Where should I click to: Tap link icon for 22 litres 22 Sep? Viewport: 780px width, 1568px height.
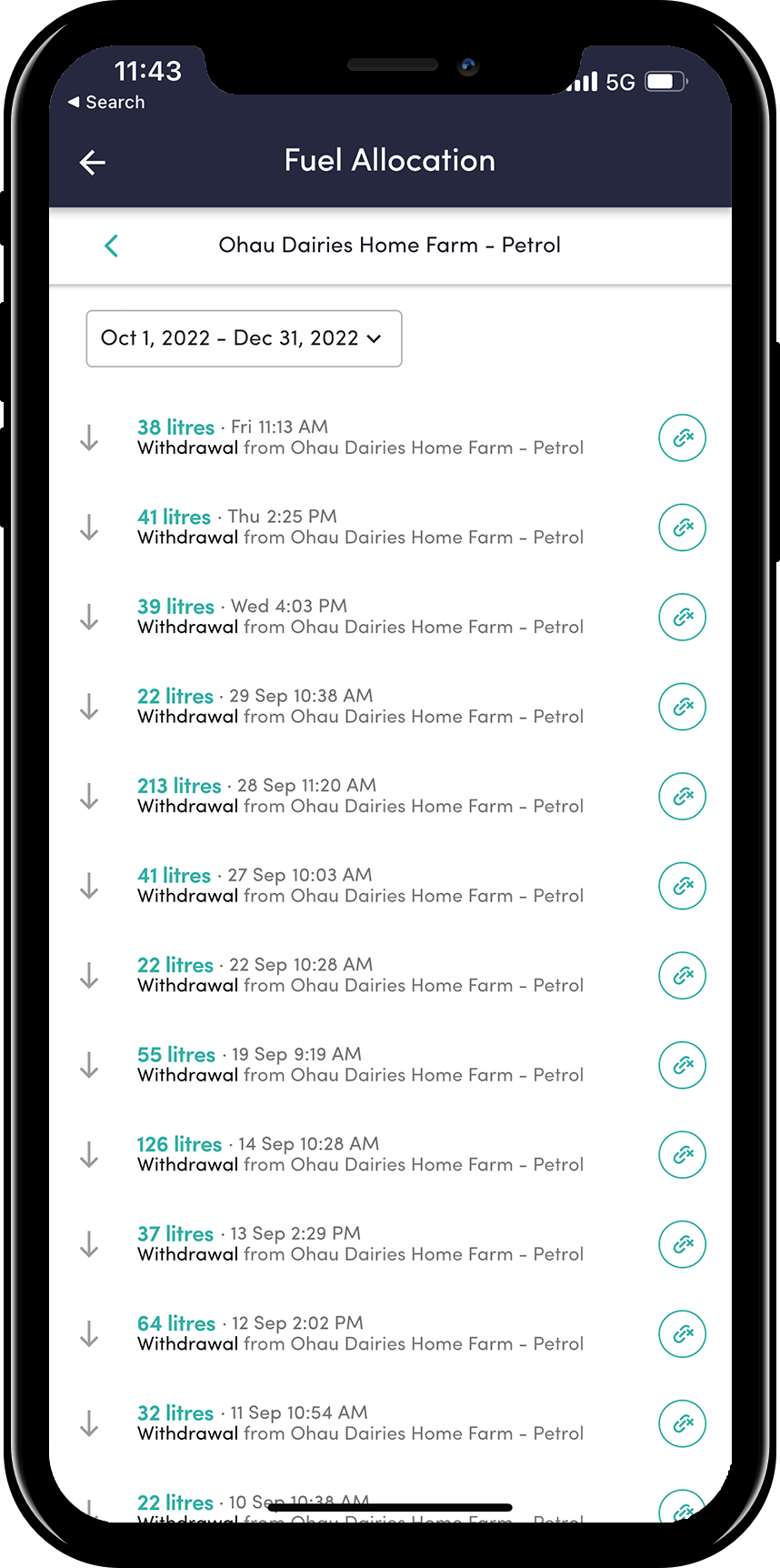pos(682,976)
